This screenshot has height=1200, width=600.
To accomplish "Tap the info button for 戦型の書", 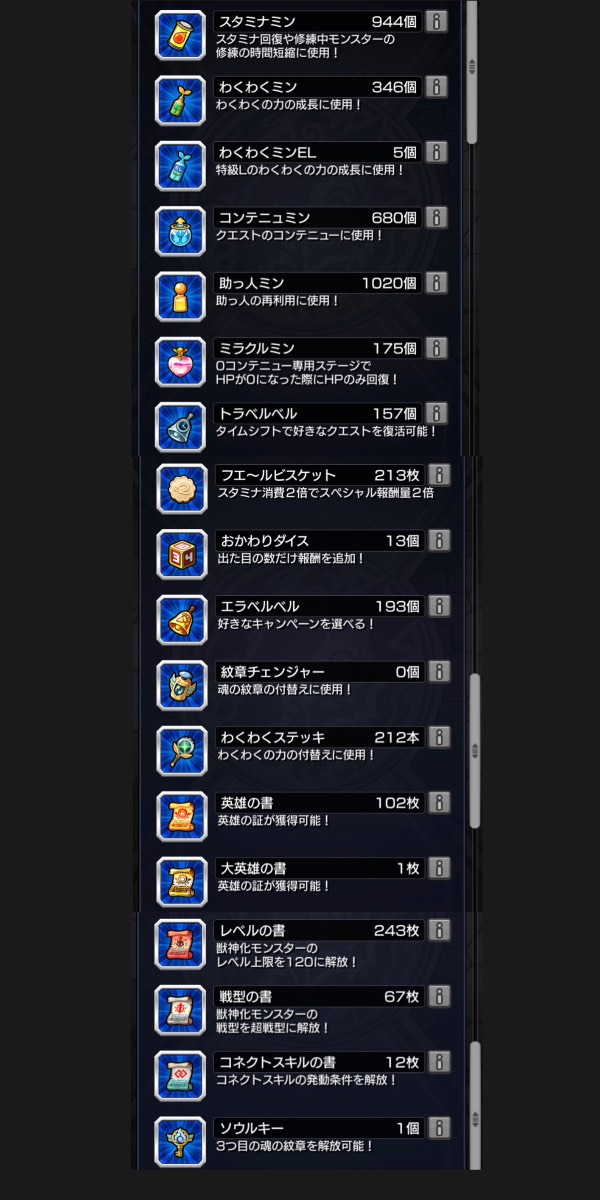I will pos(437,996).
